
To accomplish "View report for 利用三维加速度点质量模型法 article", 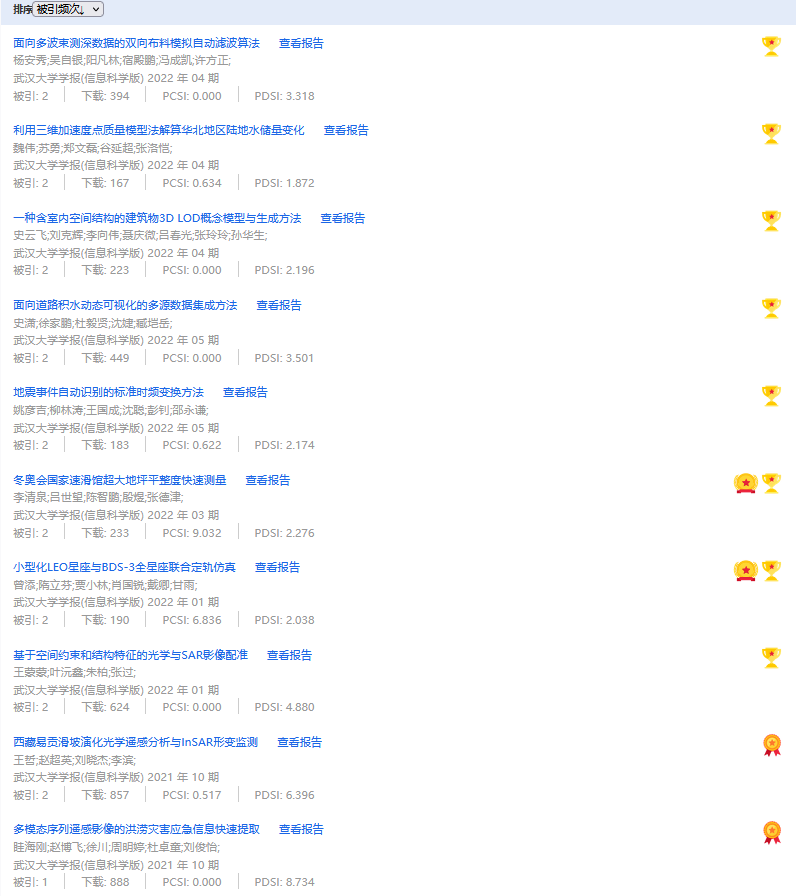I will click(346, 130).
